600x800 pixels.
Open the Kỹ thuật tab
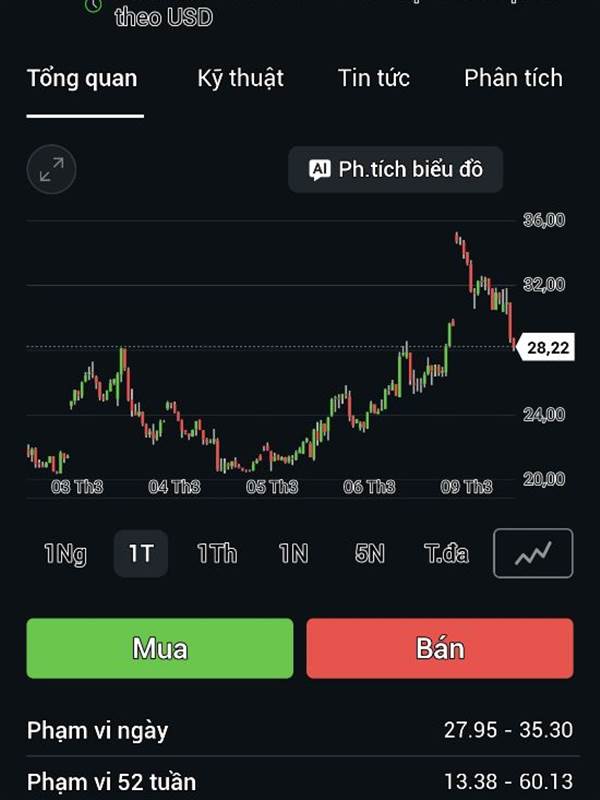pyautogui.click(x=240, y=78)
